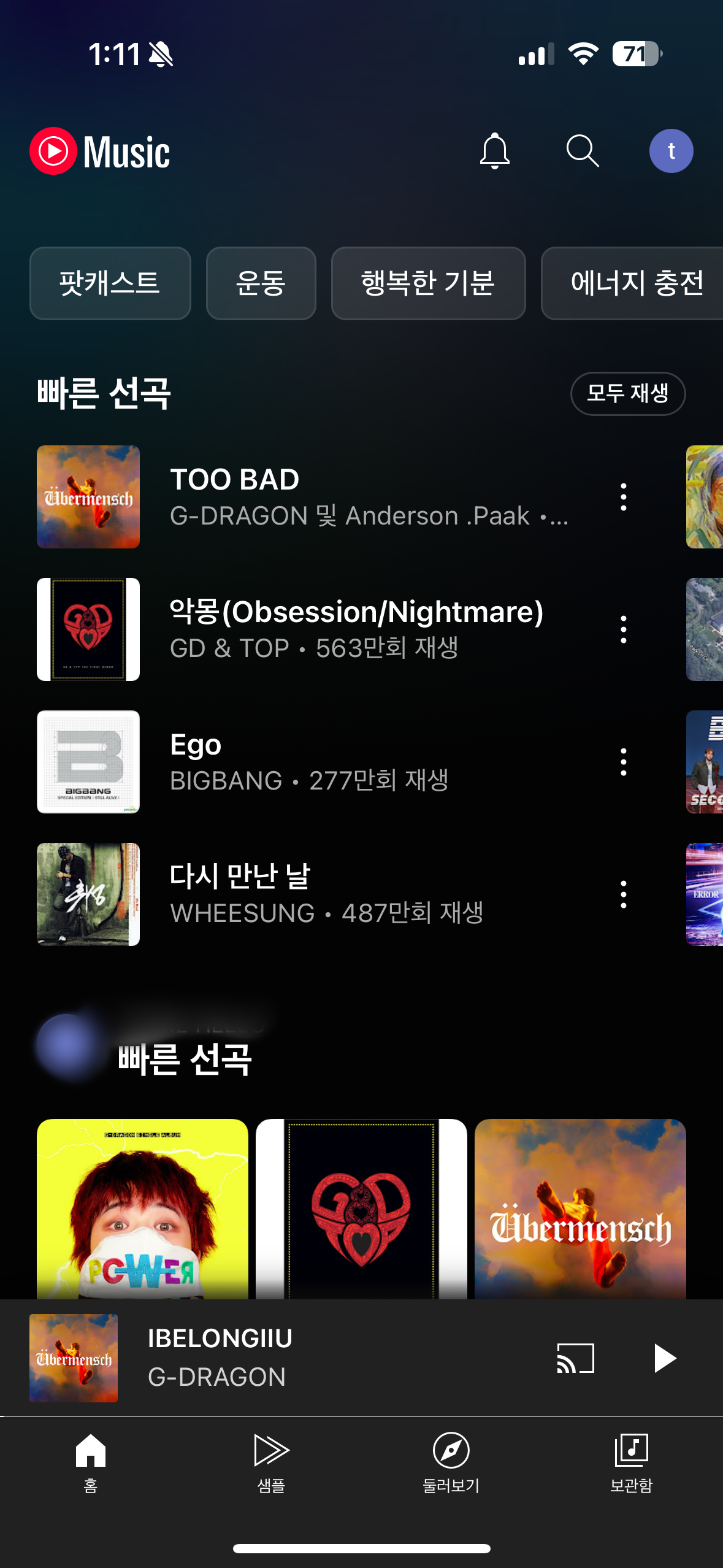The image size is (723, 1568).
Task: Tap the YouTube Music logo icon
Action: coord(54,150)
